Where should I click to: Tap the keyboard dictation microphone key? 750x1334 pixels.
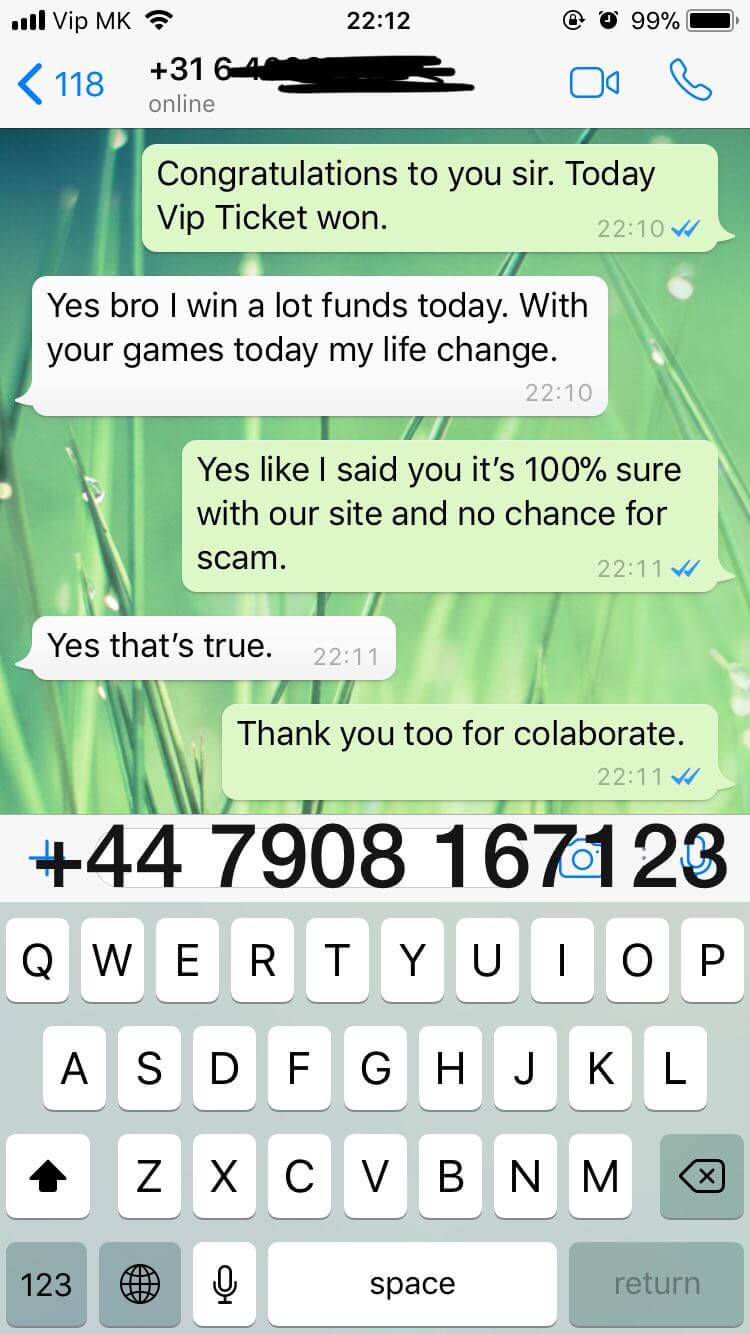coord(225,1284)
